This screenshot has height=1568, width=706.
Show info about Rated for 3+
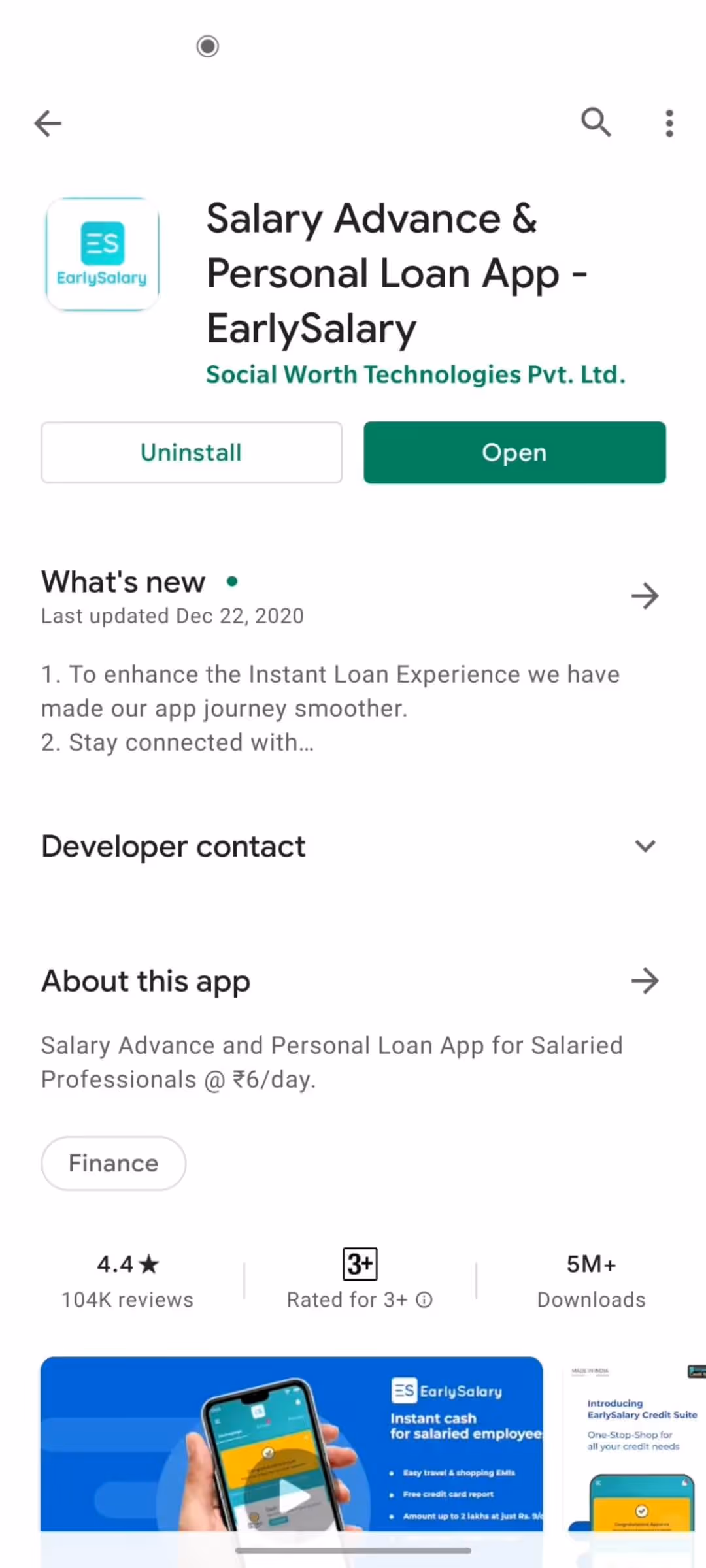click(x=424, y=1299)
